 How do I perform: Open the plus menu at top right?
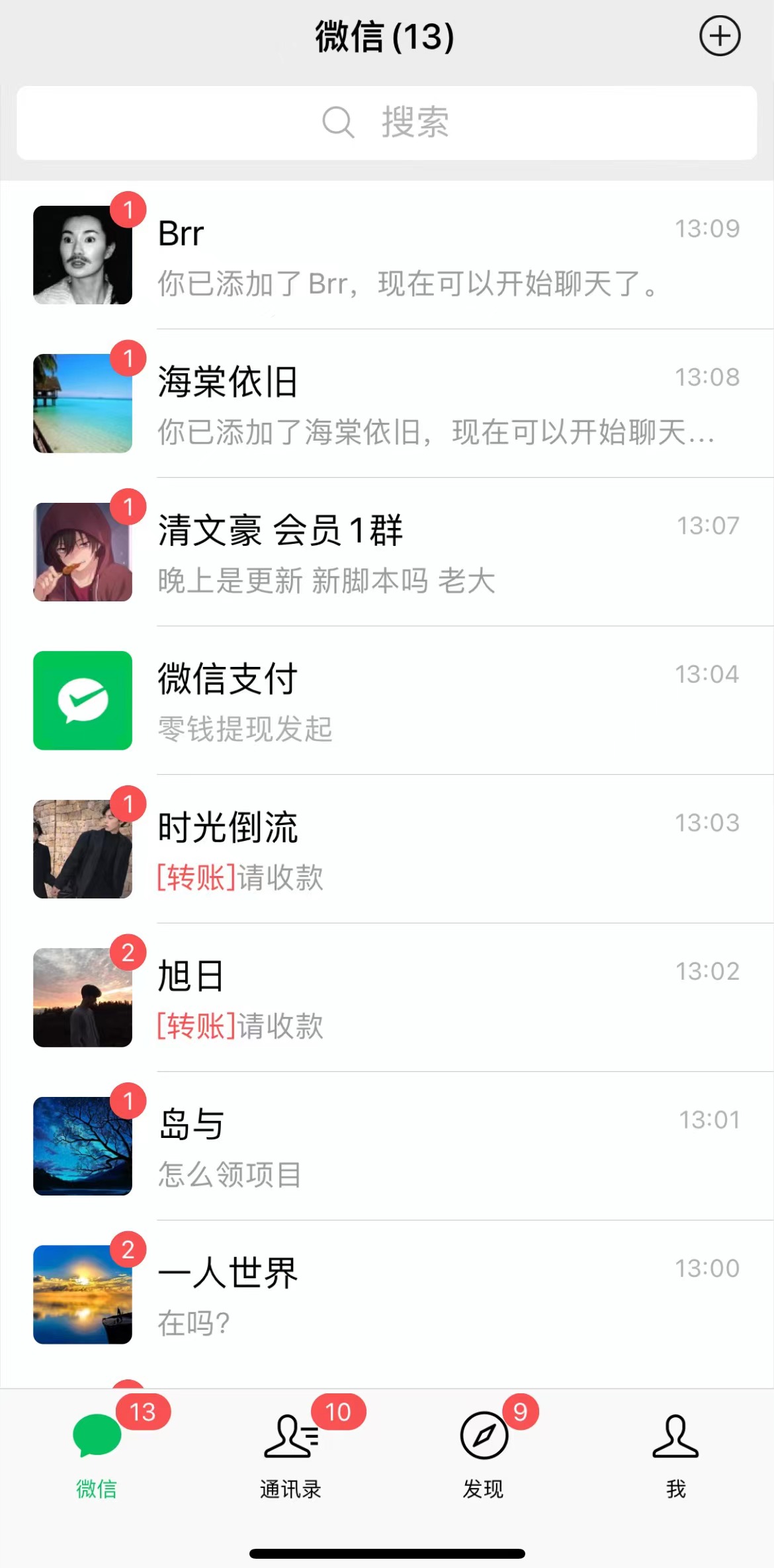719,38
